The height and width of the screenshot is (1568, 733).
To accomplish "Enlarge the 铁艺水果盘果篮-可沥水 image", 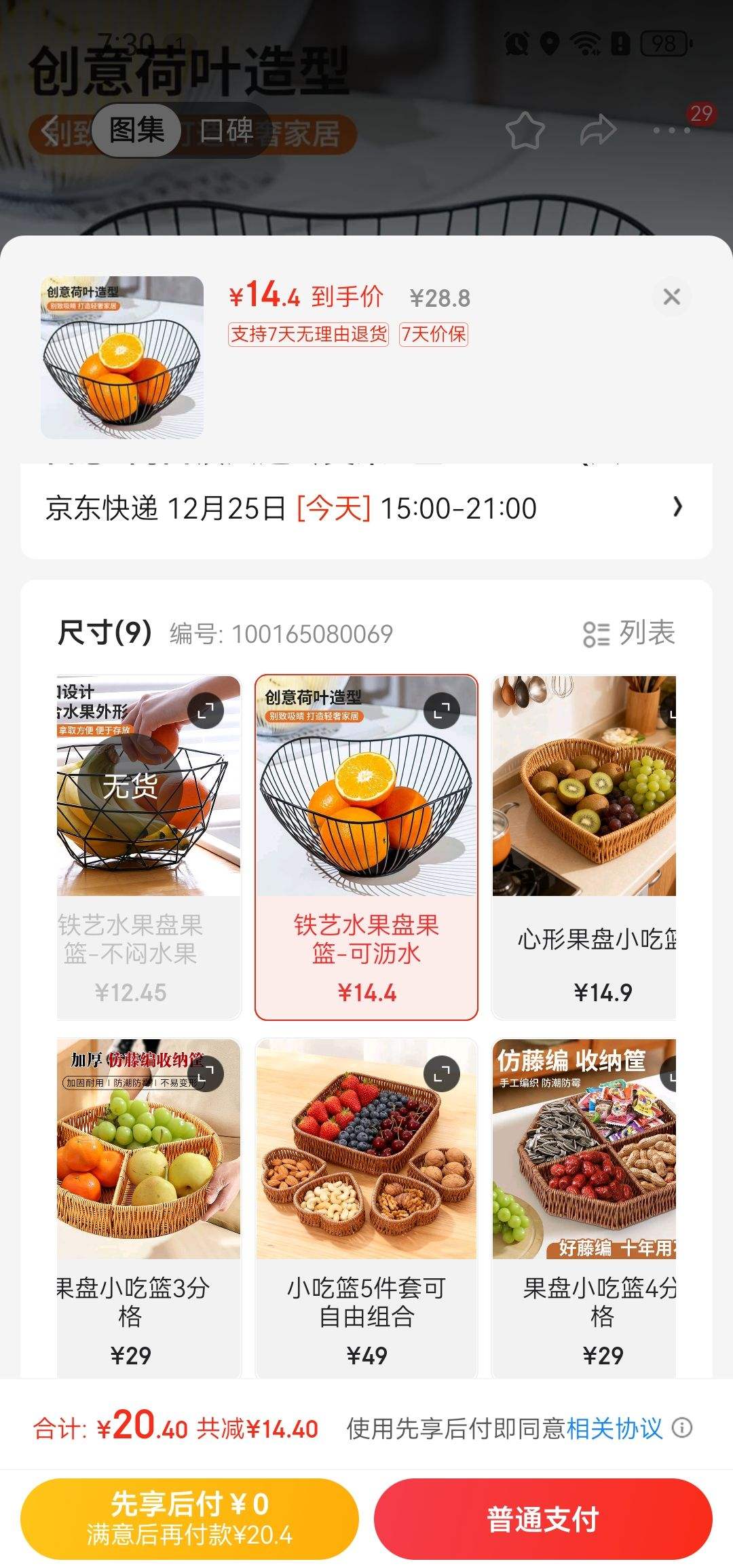I will click(442, 711).
